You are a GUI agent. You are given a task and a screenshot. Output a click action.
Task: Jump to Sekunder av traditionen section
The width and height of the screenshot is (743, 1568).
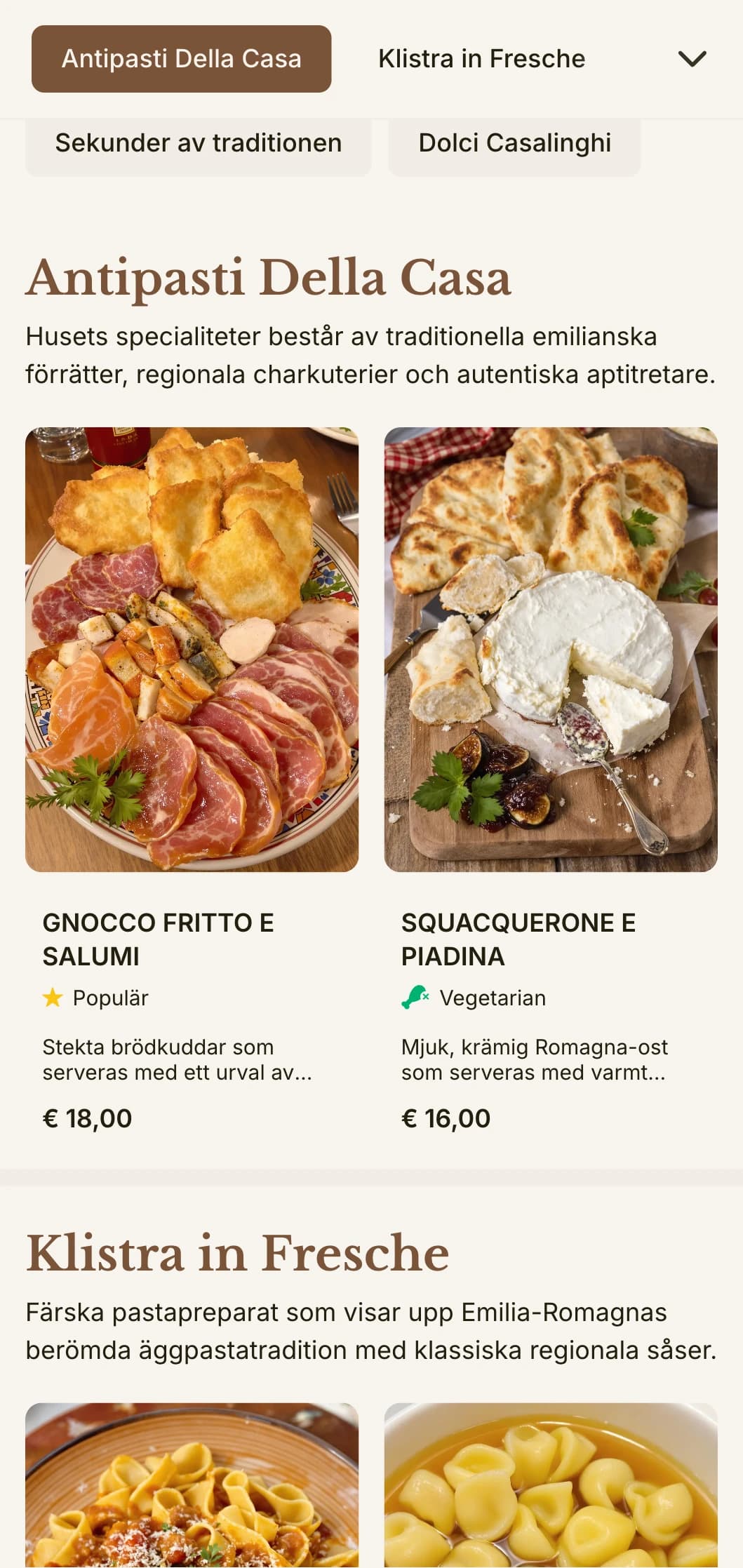click(x=198, y=144)
